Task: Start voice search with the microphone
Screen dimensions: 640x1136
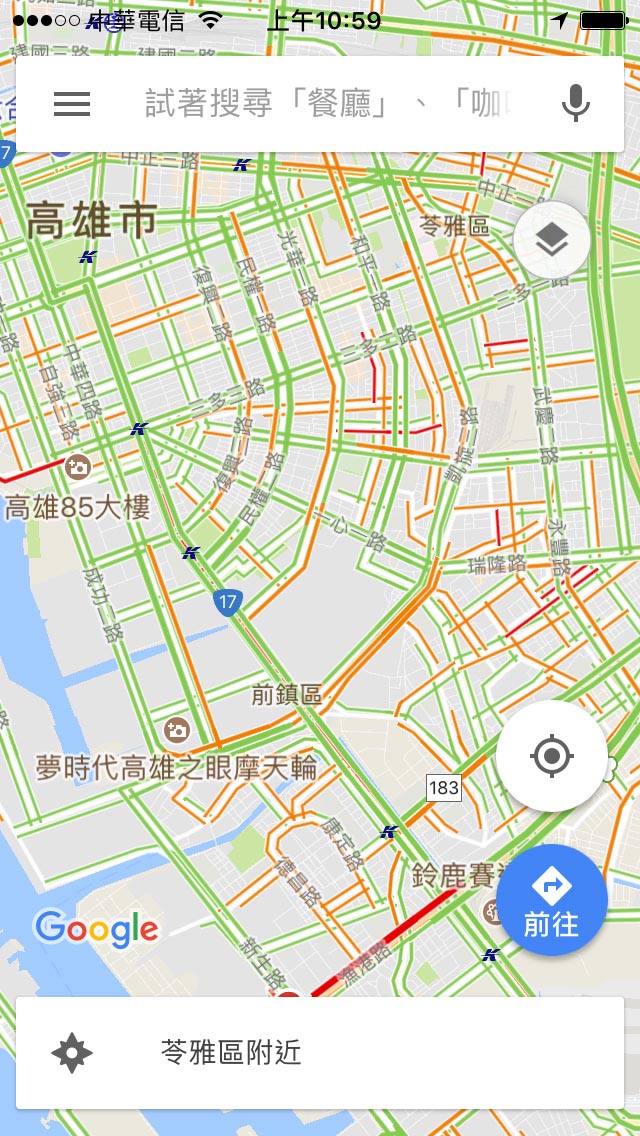Action: [x=575, y=104]
